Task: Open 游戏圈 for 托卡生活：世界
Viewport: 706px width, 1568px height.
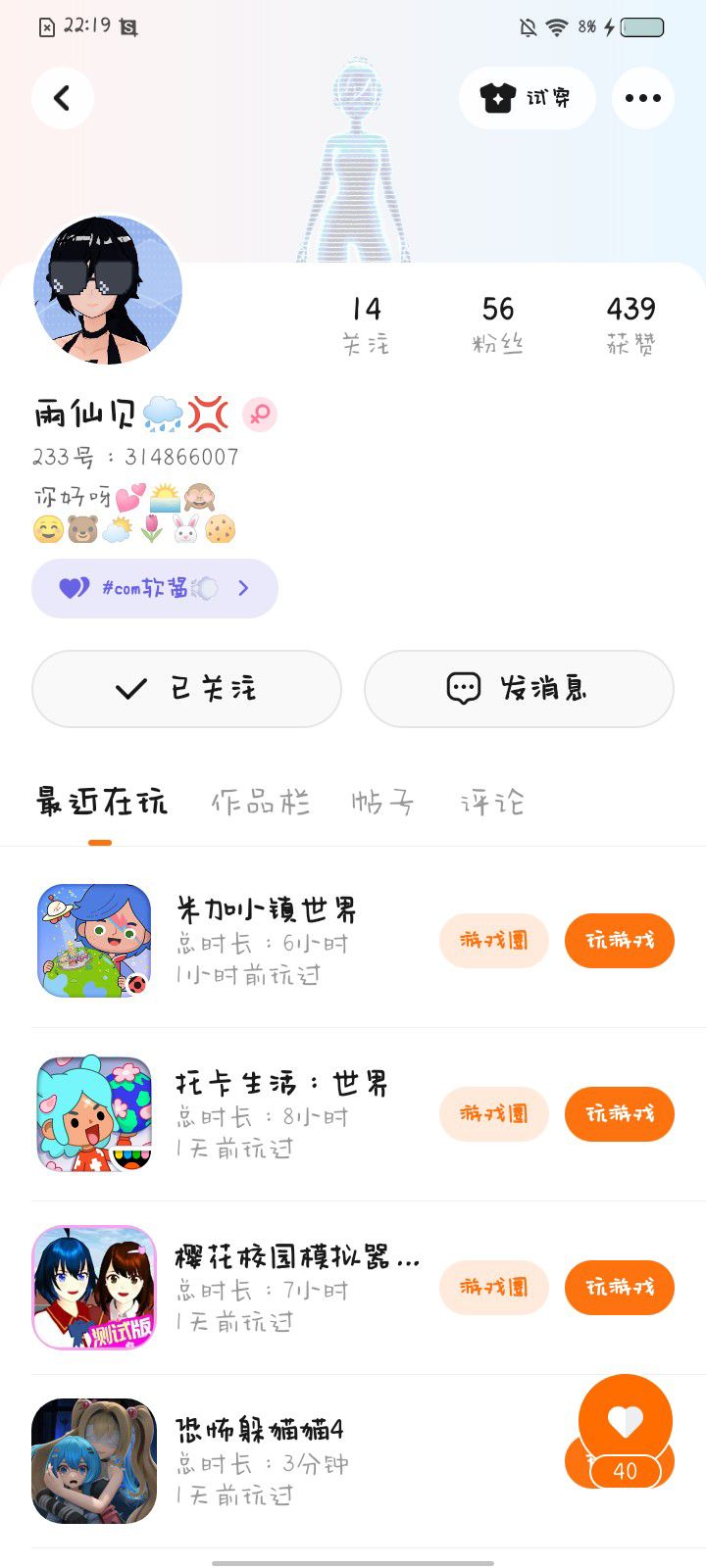Action: 493,1114
